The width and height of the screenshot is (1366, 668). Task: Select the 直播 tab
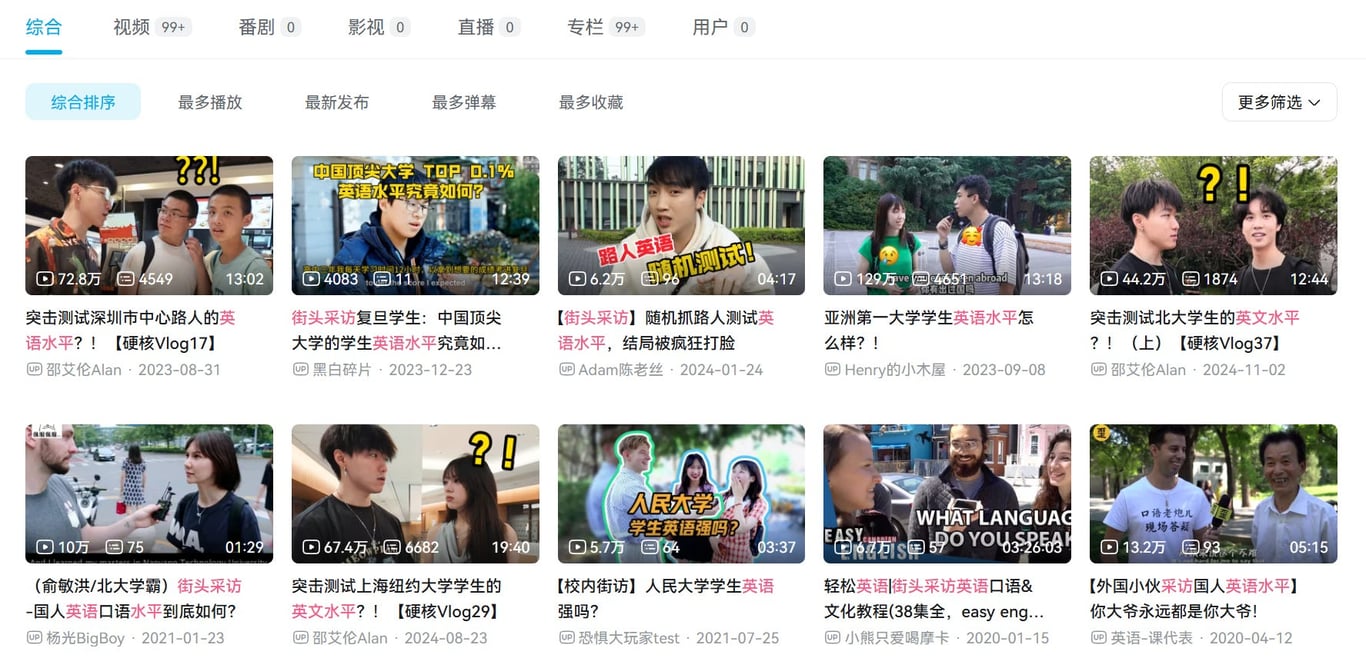tap(476, 27)
